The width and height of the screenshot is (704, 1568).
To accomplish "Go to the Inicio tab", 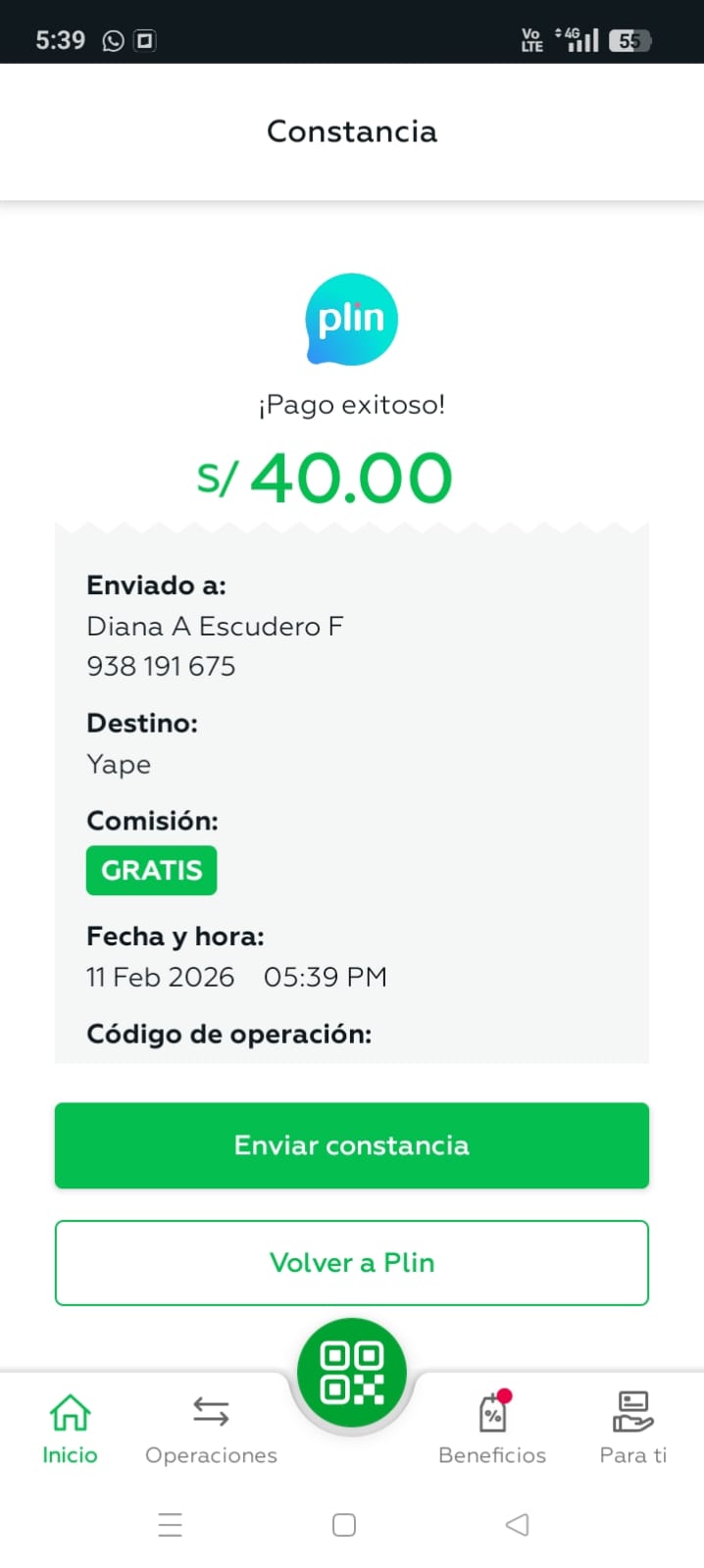I will (70, 1428).
